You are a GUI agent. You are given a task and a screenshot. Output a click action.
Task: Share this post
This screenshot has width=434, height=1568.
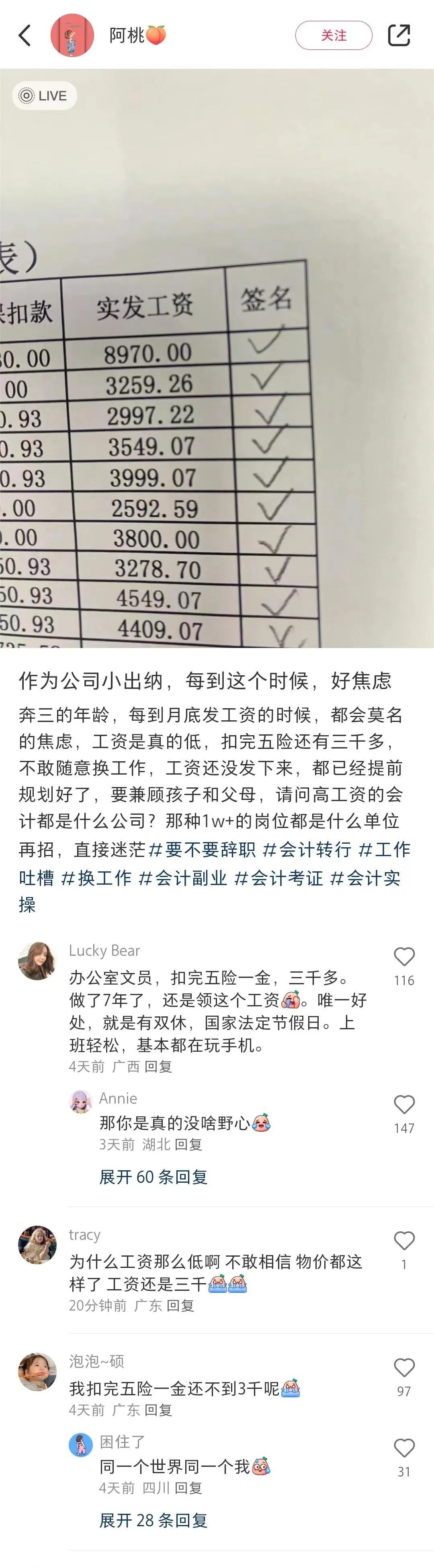[399, 35]
